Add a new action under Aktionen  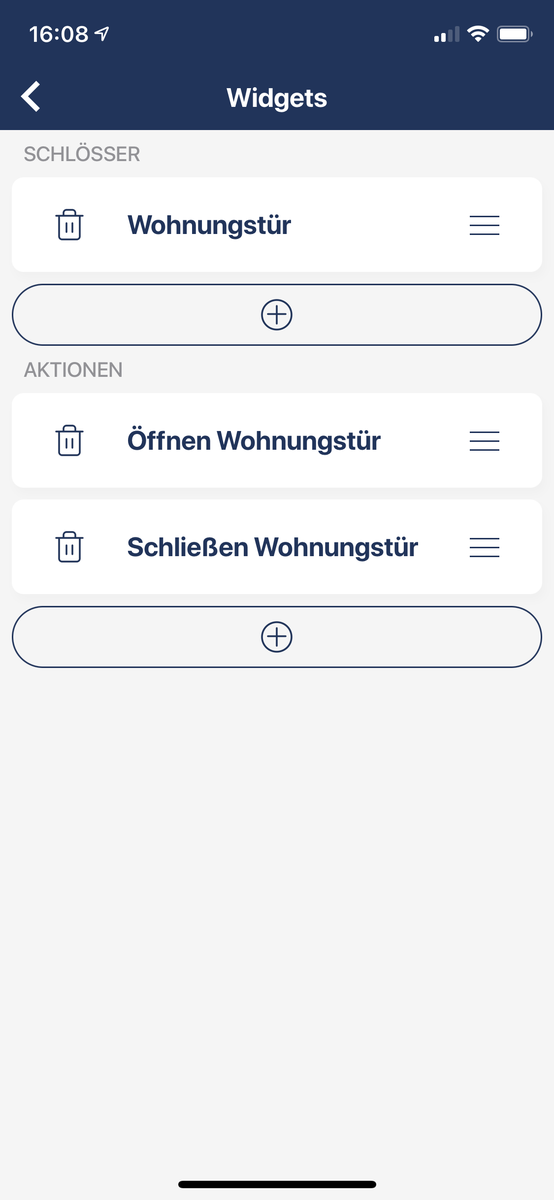[277, 637]
